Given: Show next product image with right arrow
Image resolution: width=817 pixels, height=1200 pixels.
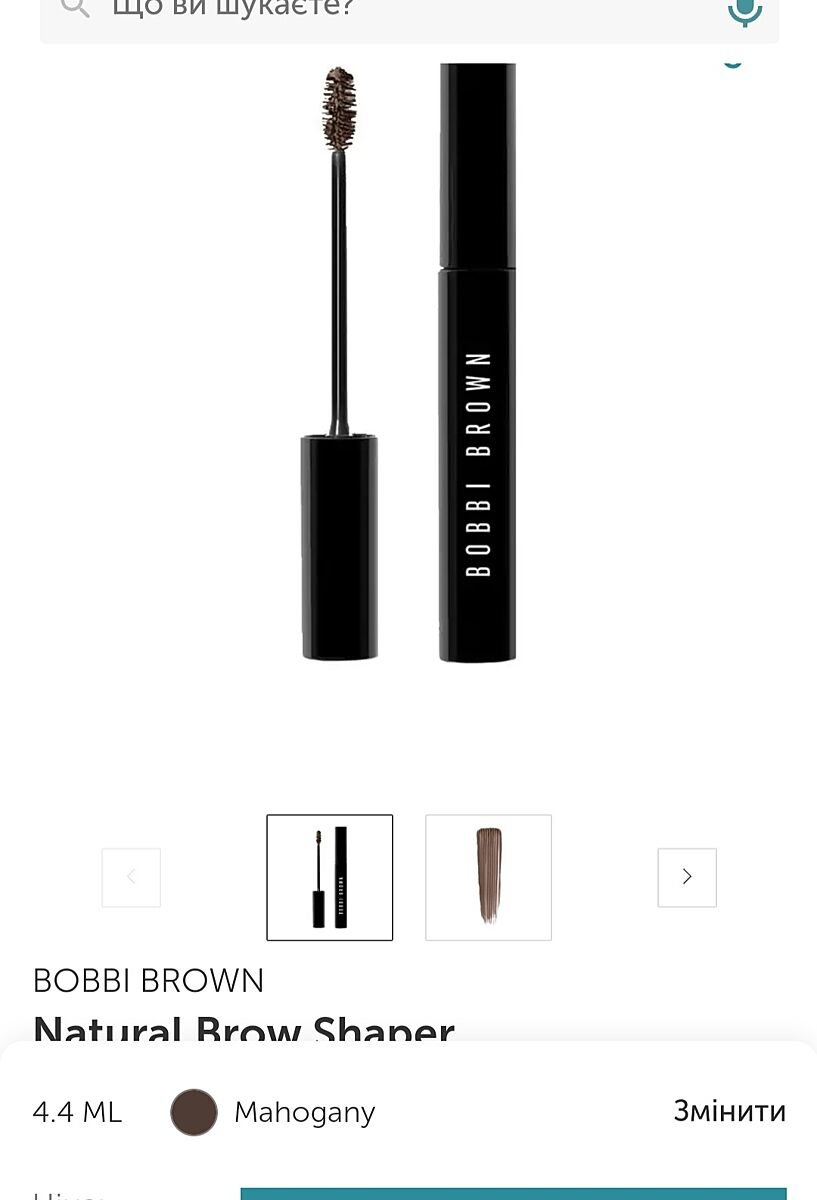Looking at the screenshot, I should (x=686, y=877).
